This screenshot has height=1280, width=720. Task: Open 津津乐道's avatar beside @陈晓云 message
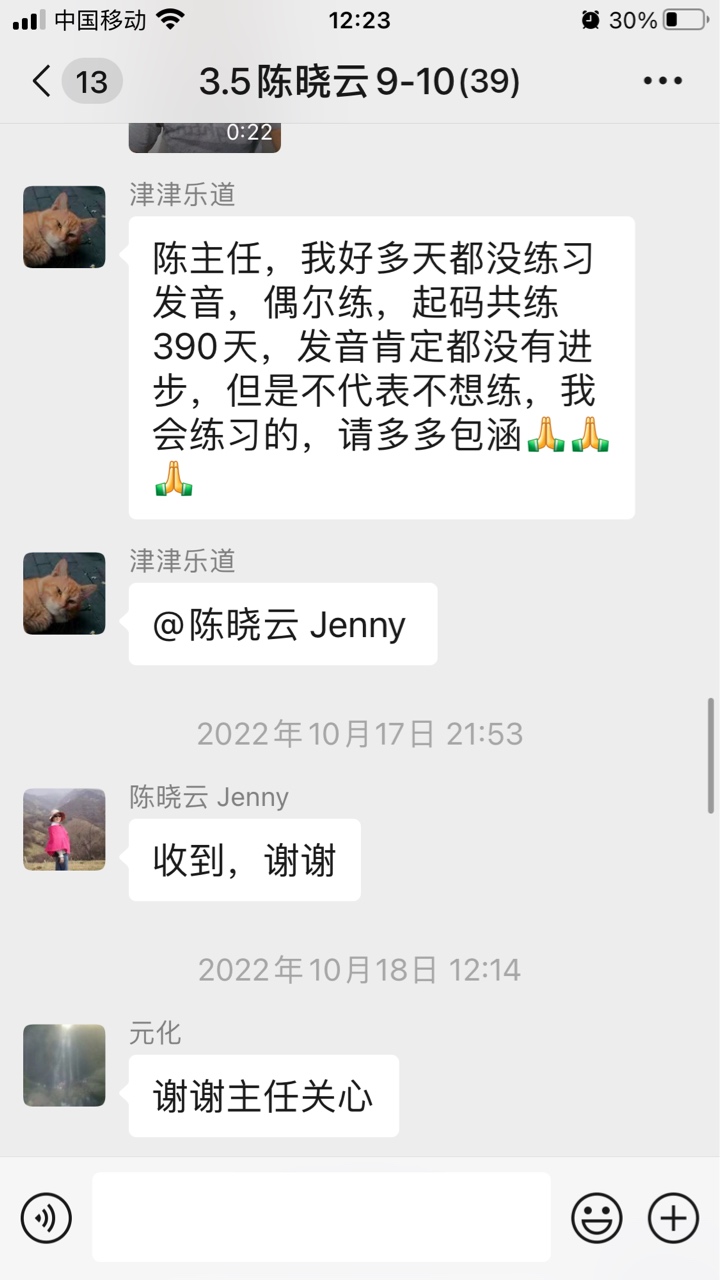64,593
